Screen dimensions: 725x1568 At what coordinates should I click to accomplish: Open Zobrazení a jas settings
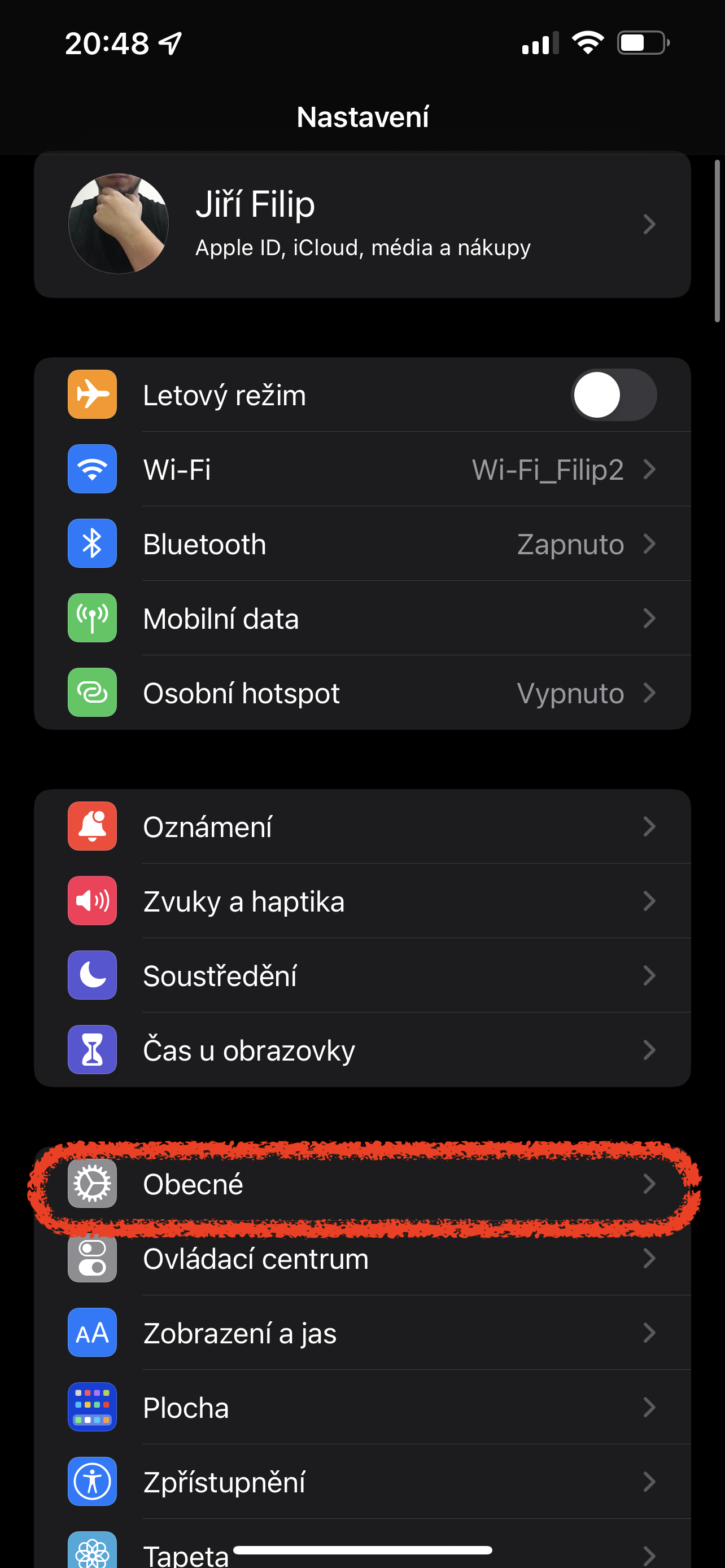(x=362, y=1333)
